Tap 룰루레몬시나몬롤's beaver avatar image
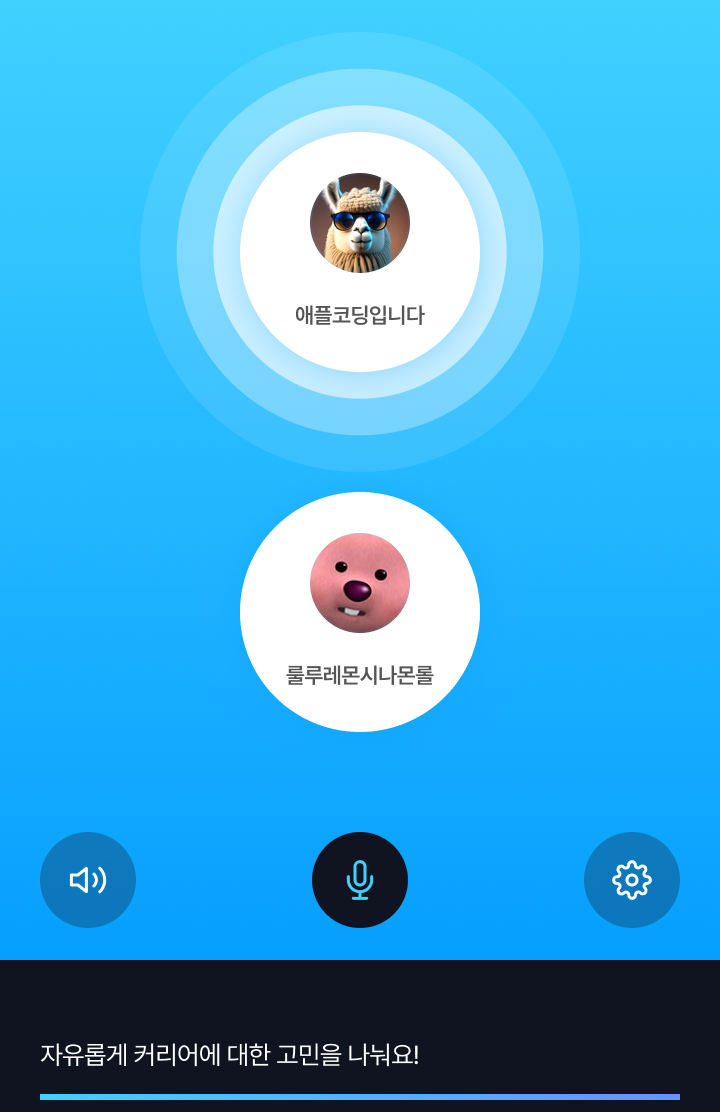The image size is (720, 1112). point(360,584)
